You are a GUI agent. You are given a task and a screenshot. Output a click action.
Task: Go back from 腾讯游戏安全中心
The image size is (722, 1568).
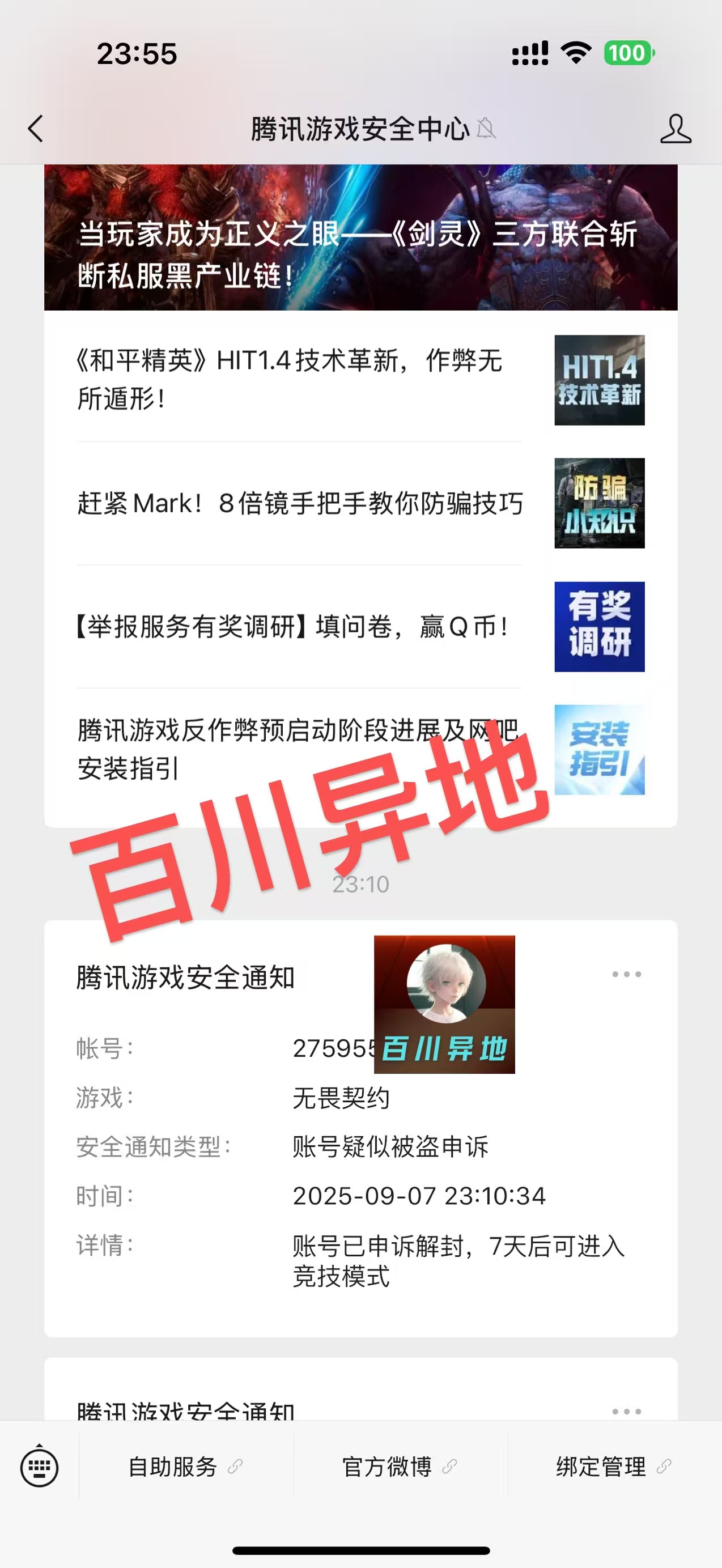coord(36,129)
